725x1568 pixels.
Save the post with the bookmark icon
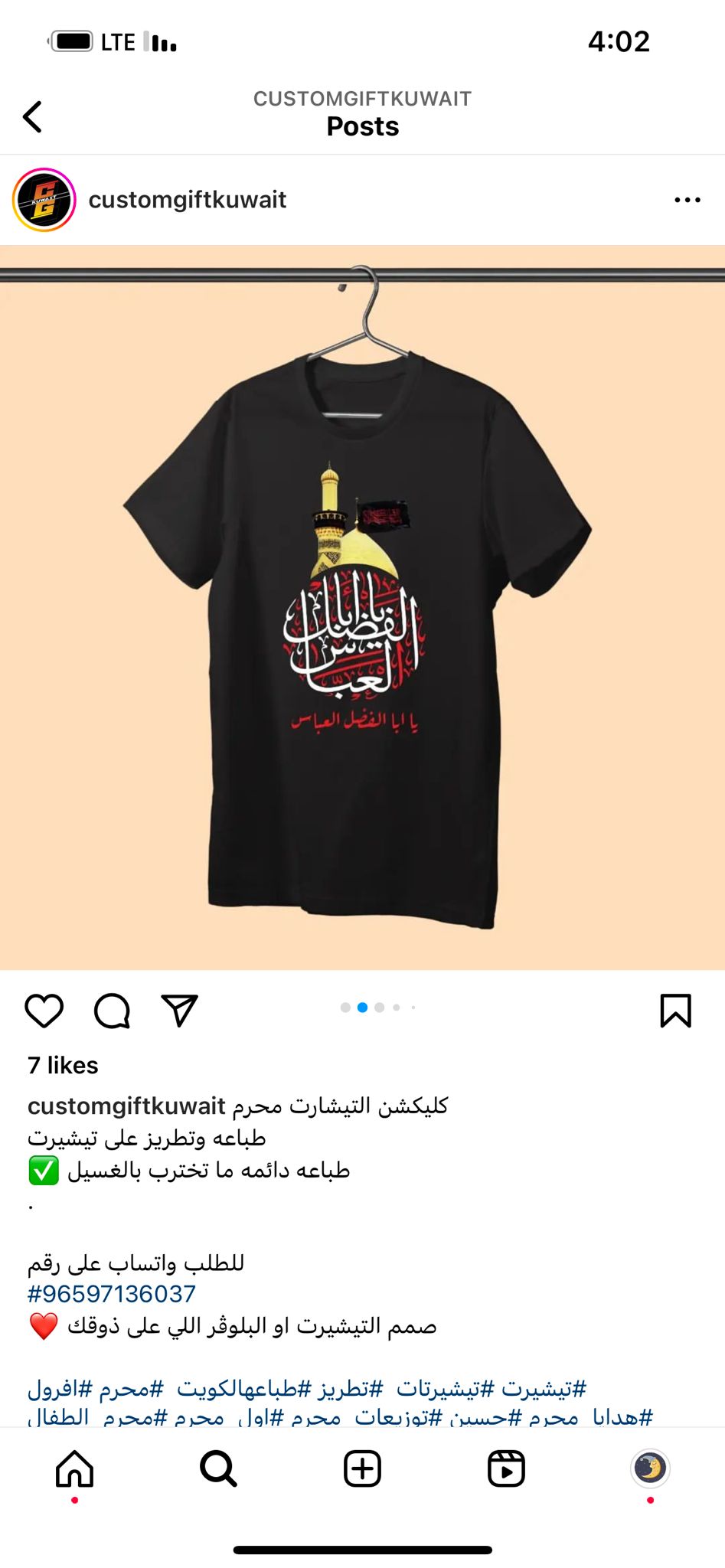(x=675, y=1010)
